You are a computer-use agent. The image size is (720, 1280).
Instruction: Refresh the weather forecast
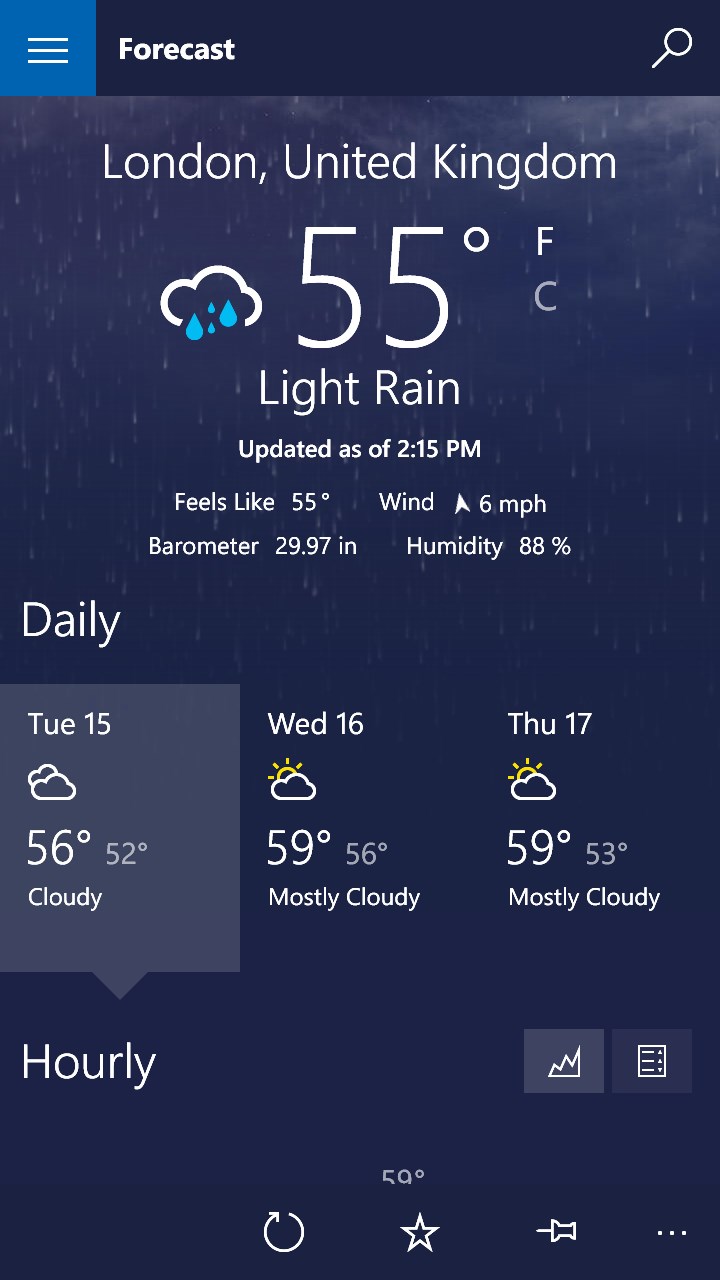click(x=283, y=1232)
